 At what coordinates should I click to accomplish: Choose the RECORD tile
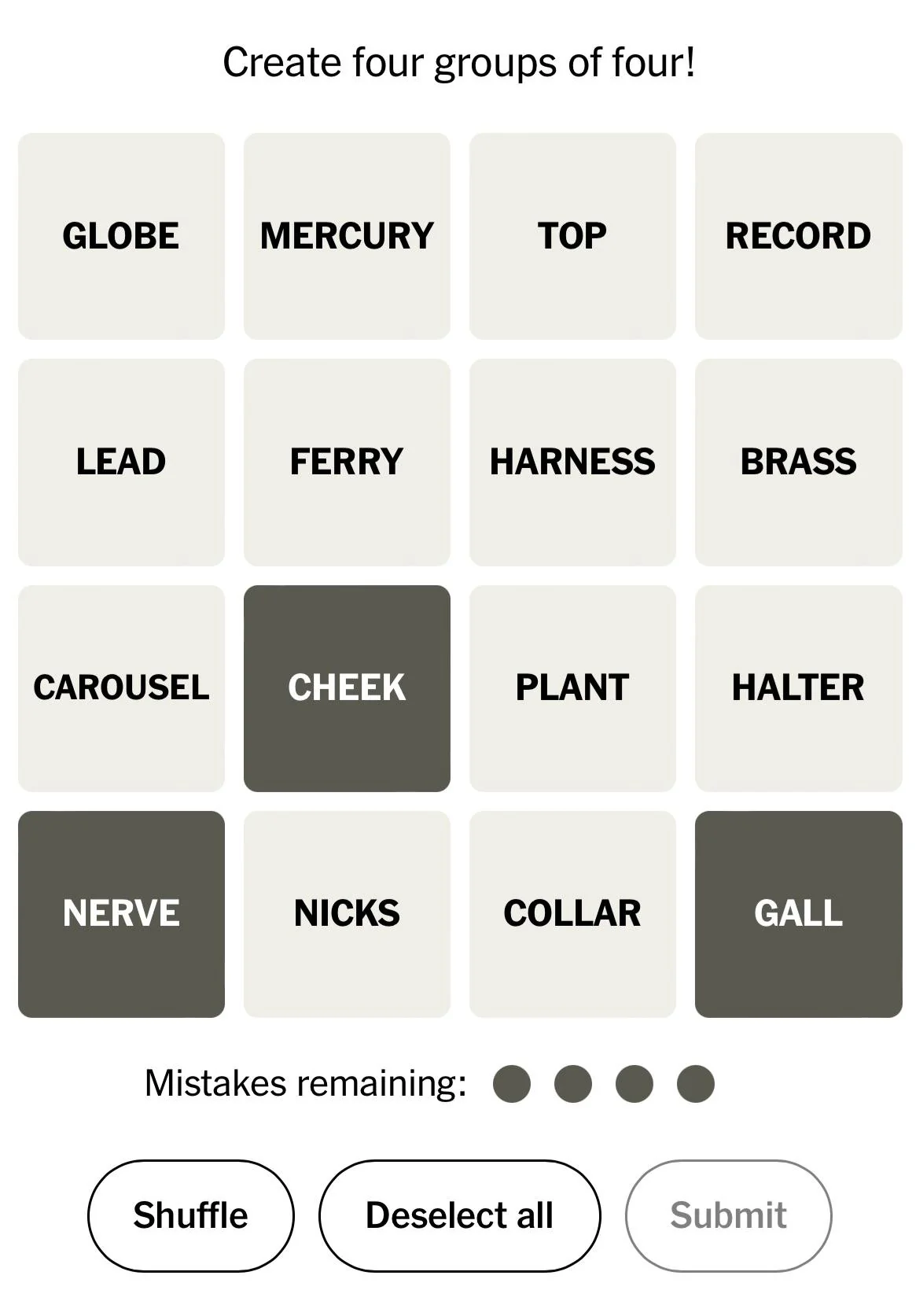[798, 236]
